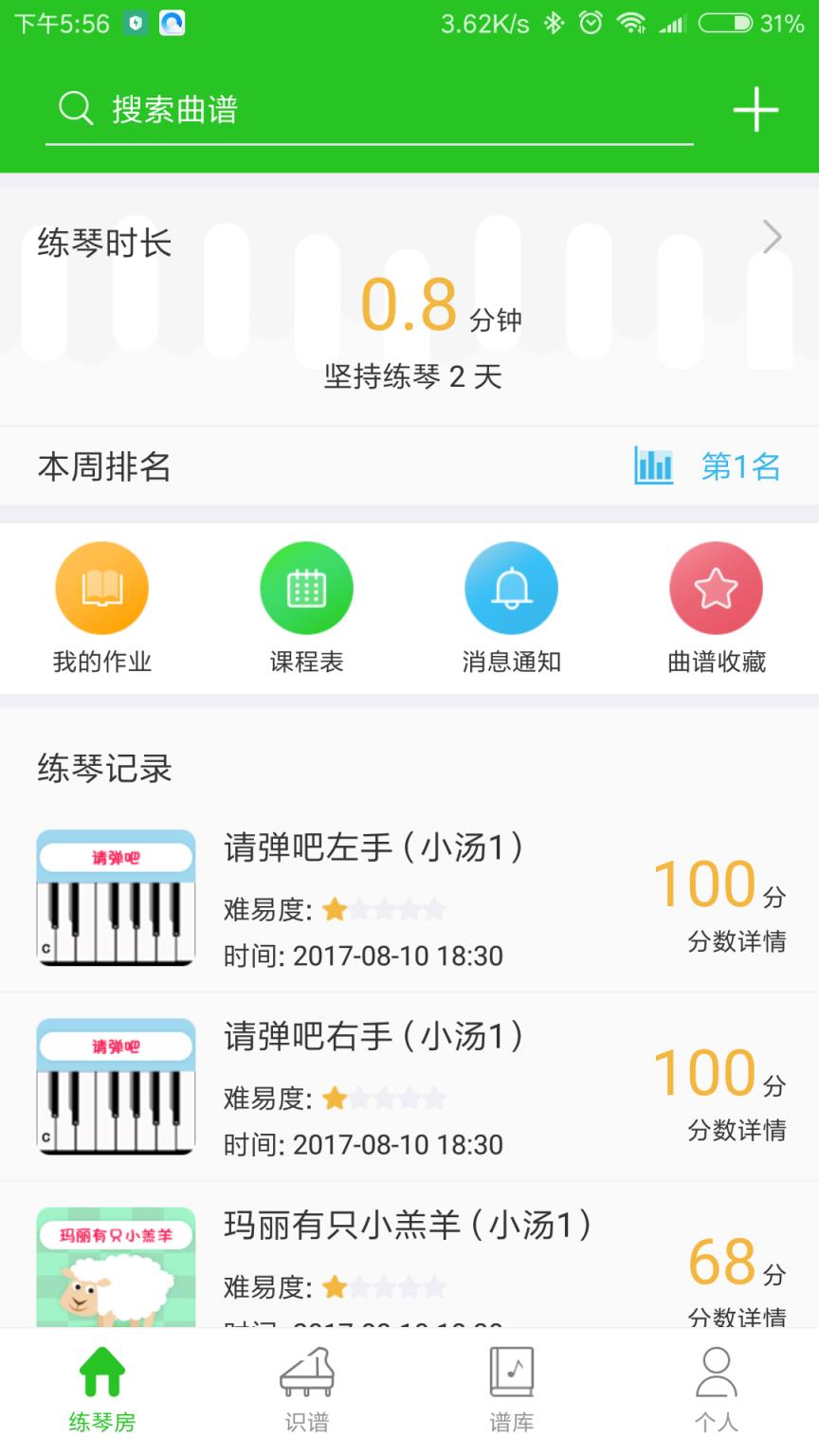Open the 玛丽有只小羊羔 sheep thumbnail
The image size is (819, 1456).
tap(115, 1270)
